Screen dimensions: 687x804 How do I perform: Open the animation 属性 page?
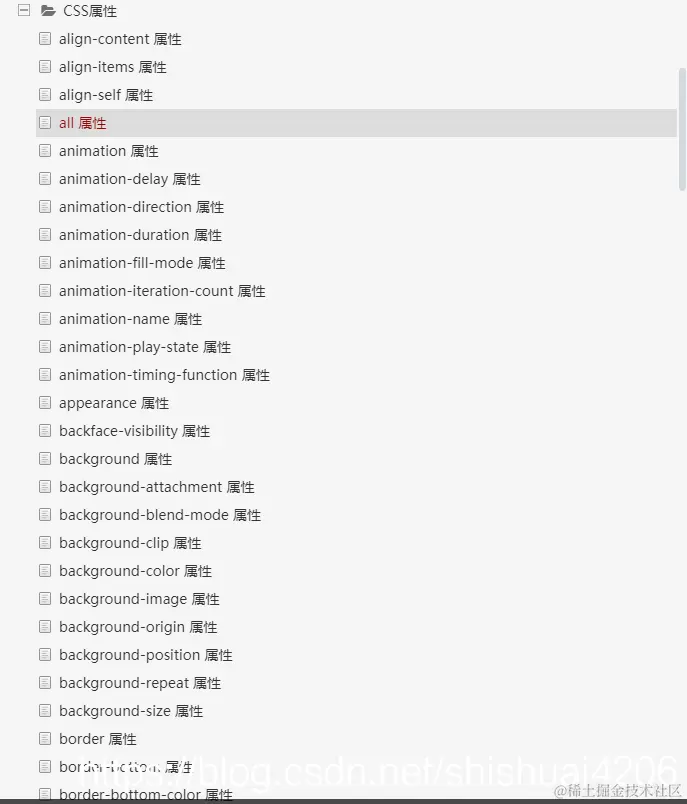[108, 151]
